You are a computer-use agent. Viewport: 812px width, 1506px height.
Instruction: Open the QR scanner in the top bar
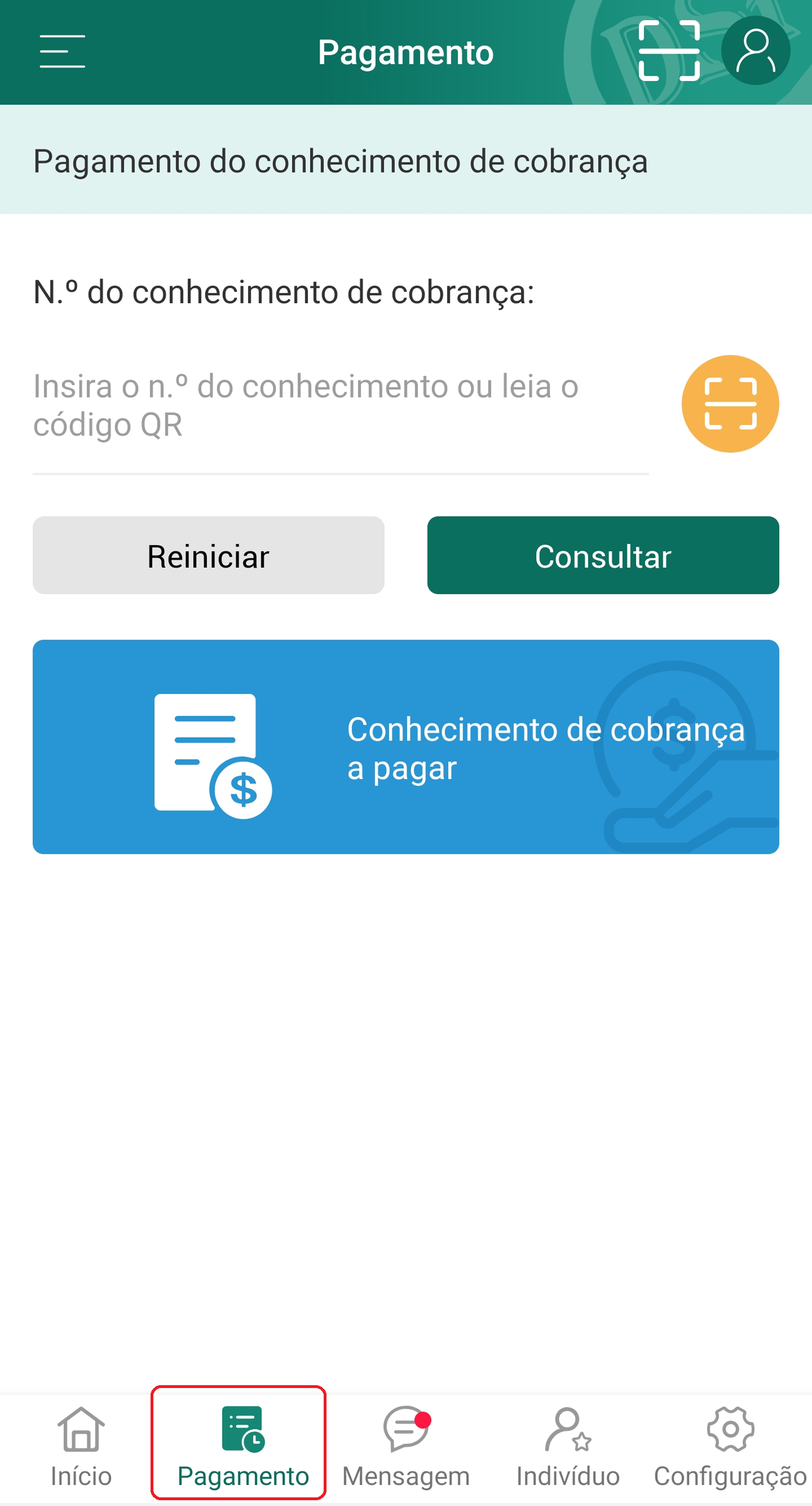tap(669, 51)
